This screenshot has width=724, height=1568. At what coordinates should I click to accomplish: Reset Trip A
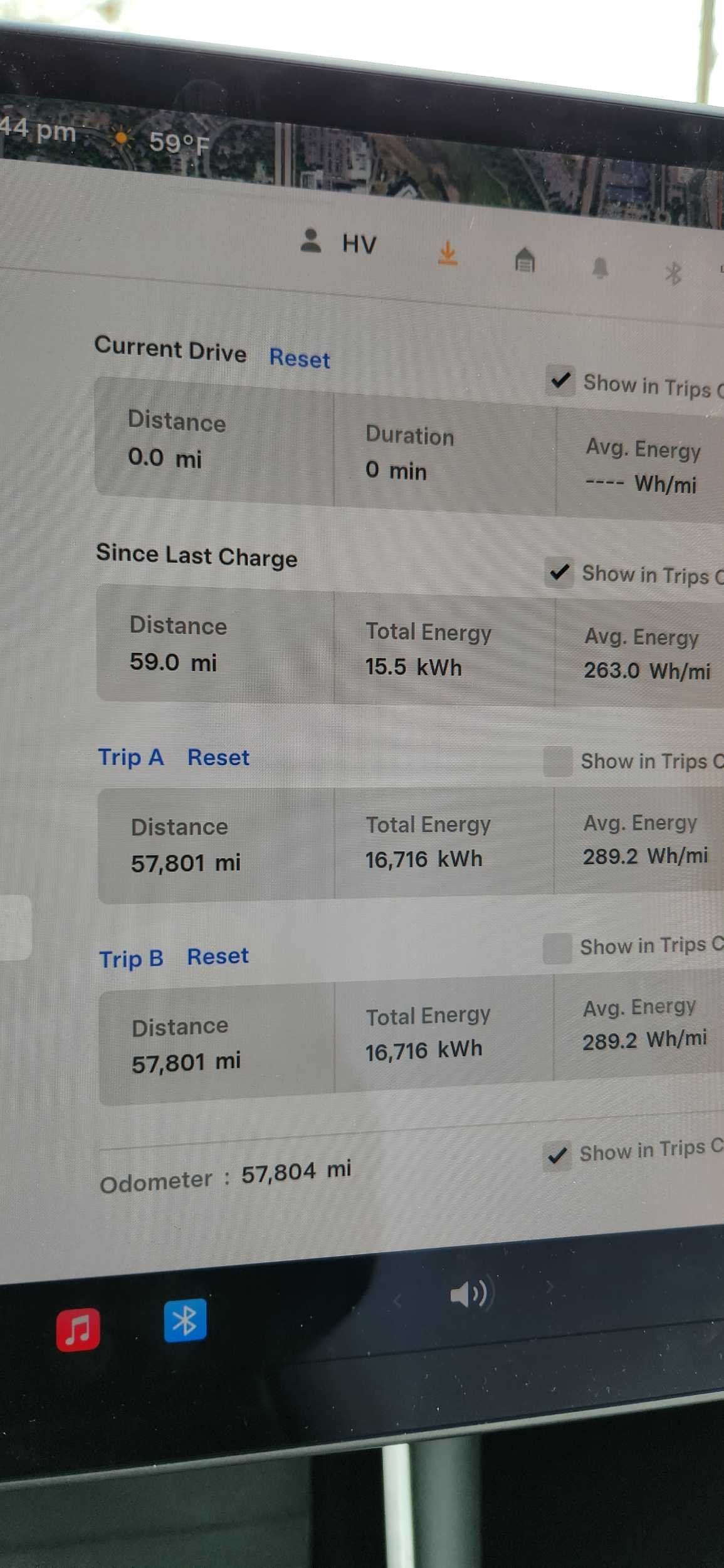[x=218, y=758]
